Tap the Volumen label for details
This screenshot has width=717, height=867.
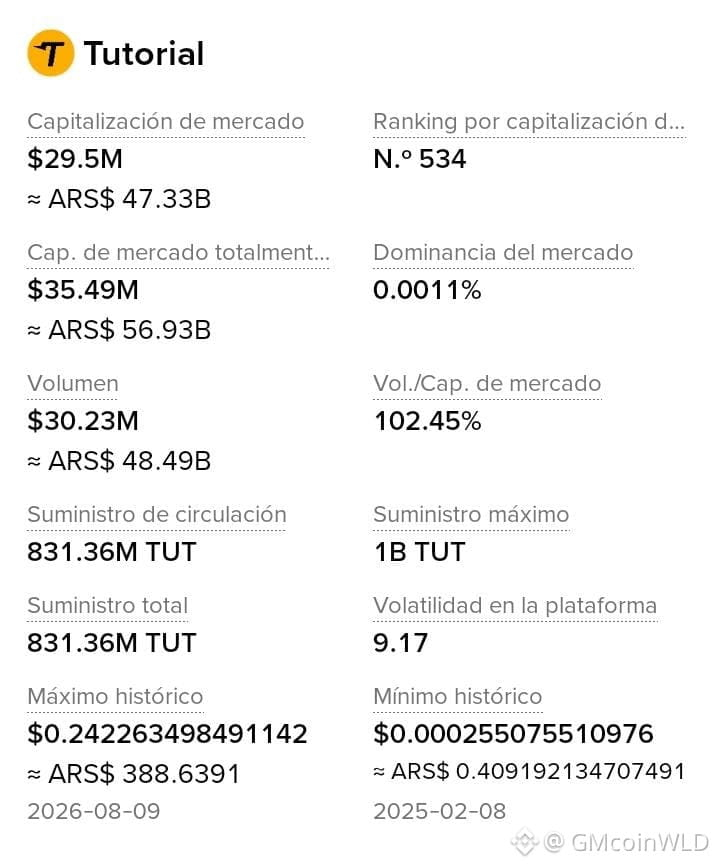(73, 384)
